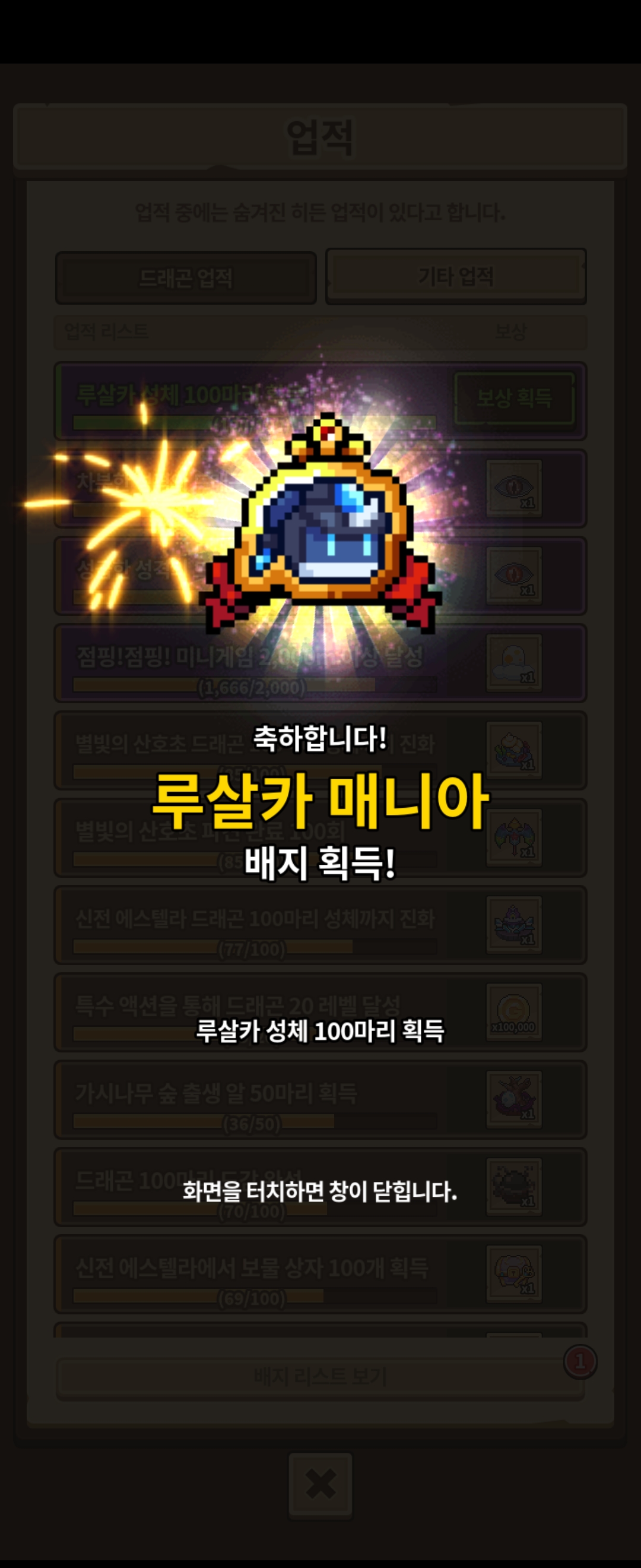641x1568 pixels.
Task: Dismiss the 루살카 매니아 badge popup
Action: [320, 1190]
